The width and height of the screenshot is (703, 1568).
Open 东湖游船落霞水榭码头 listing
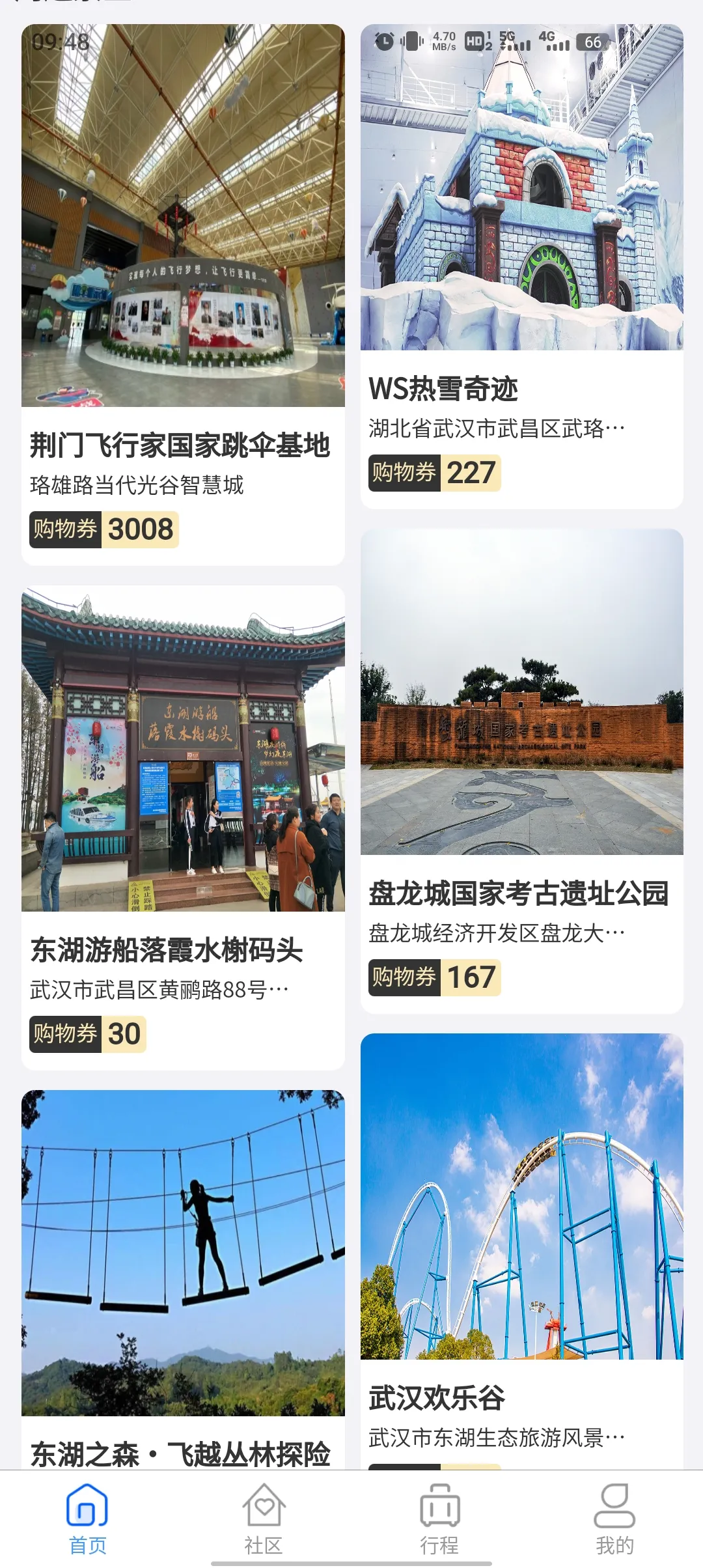183,827
